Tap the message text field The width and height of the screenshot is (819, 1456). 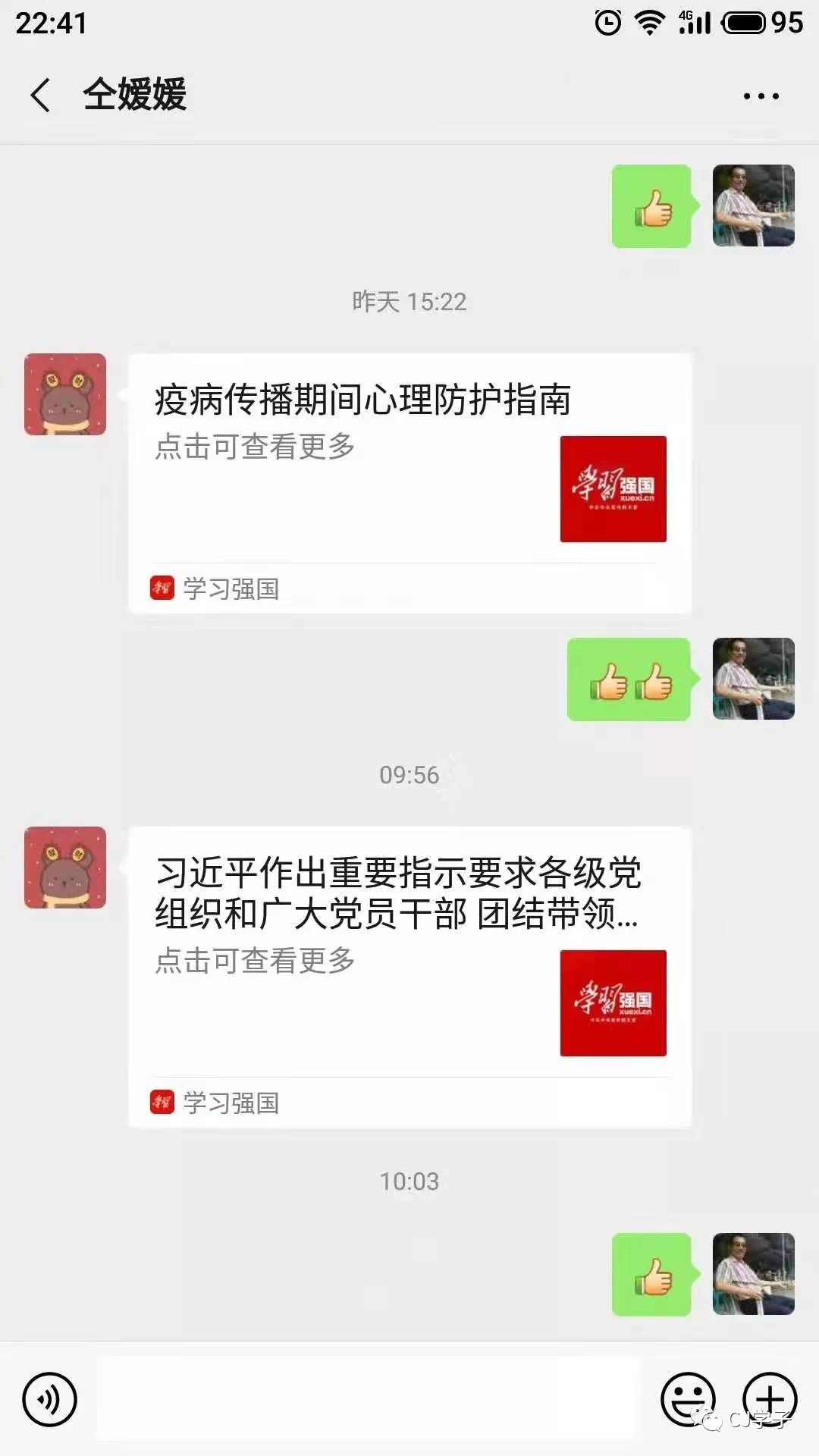click(369, 1399)
